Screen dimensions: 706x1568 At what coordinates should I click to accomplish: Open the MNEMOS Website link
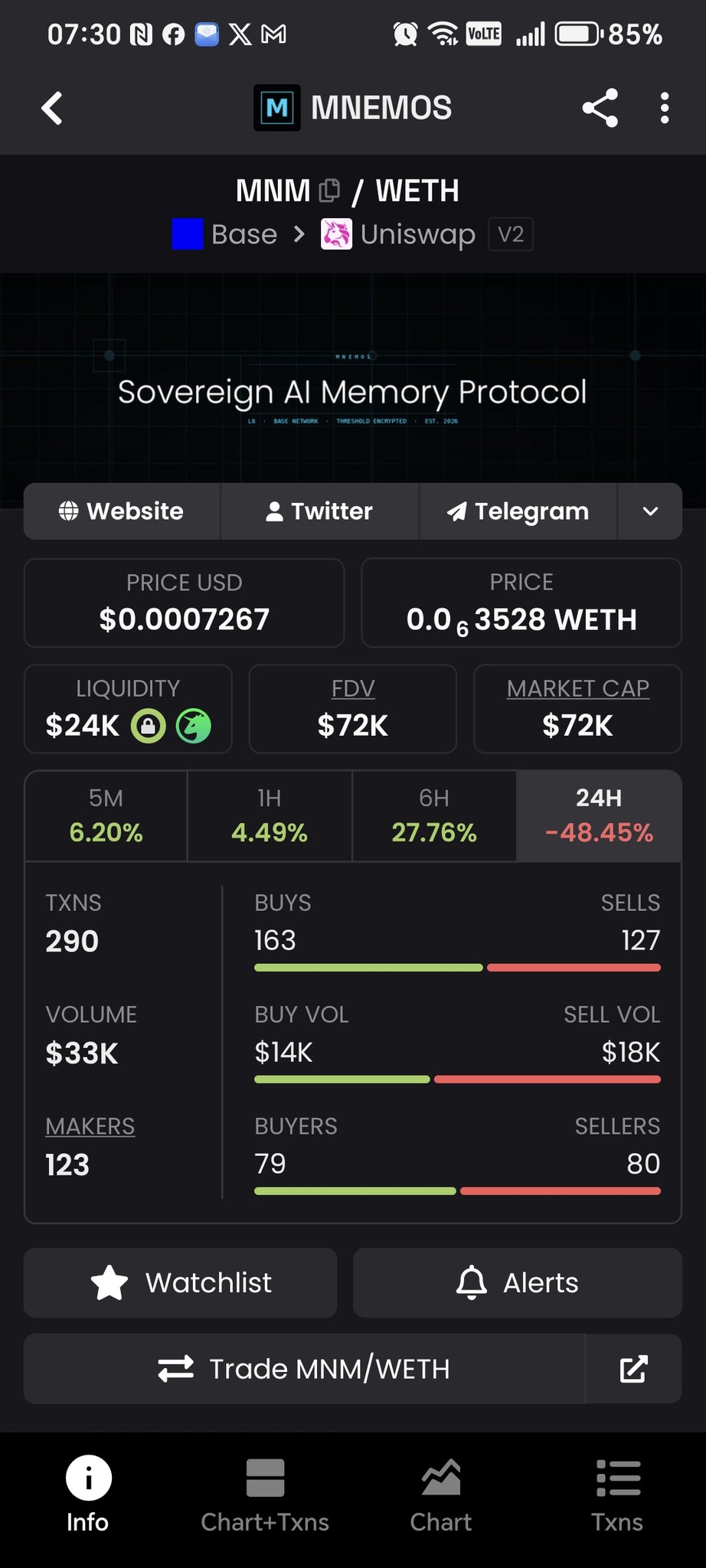(x=122, y=511)
